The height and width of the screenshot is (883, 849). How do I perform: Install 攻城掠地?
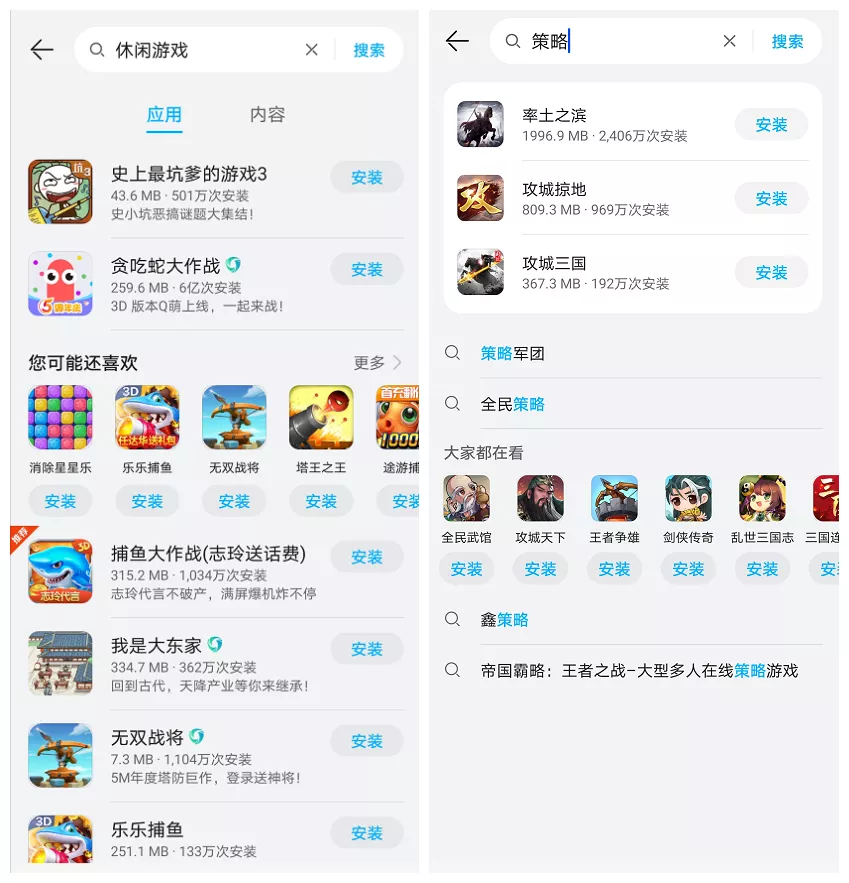coord(770,199)
